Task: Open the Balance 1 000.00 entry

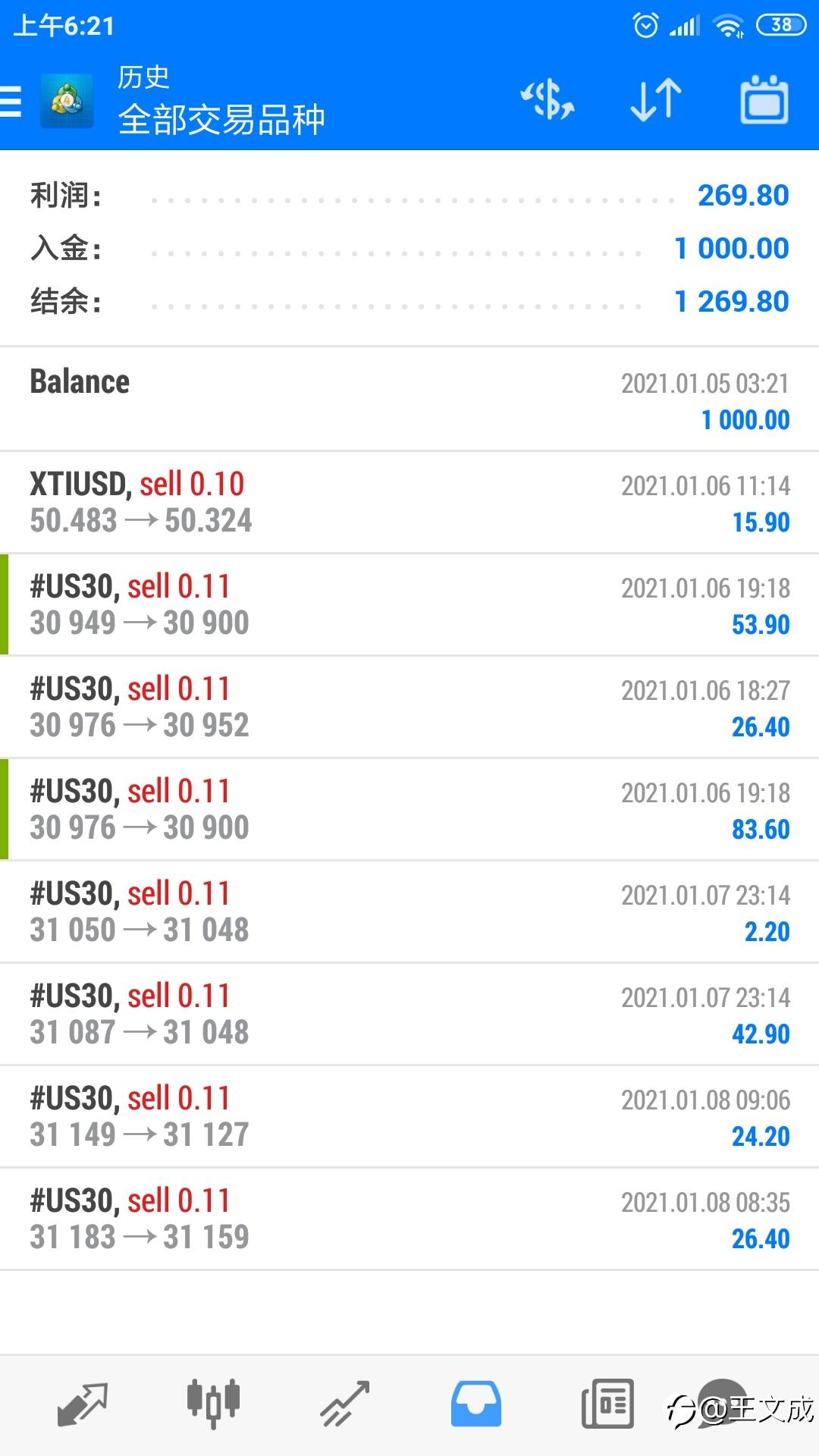Action: pyautogui.click(x=409, y=400)
